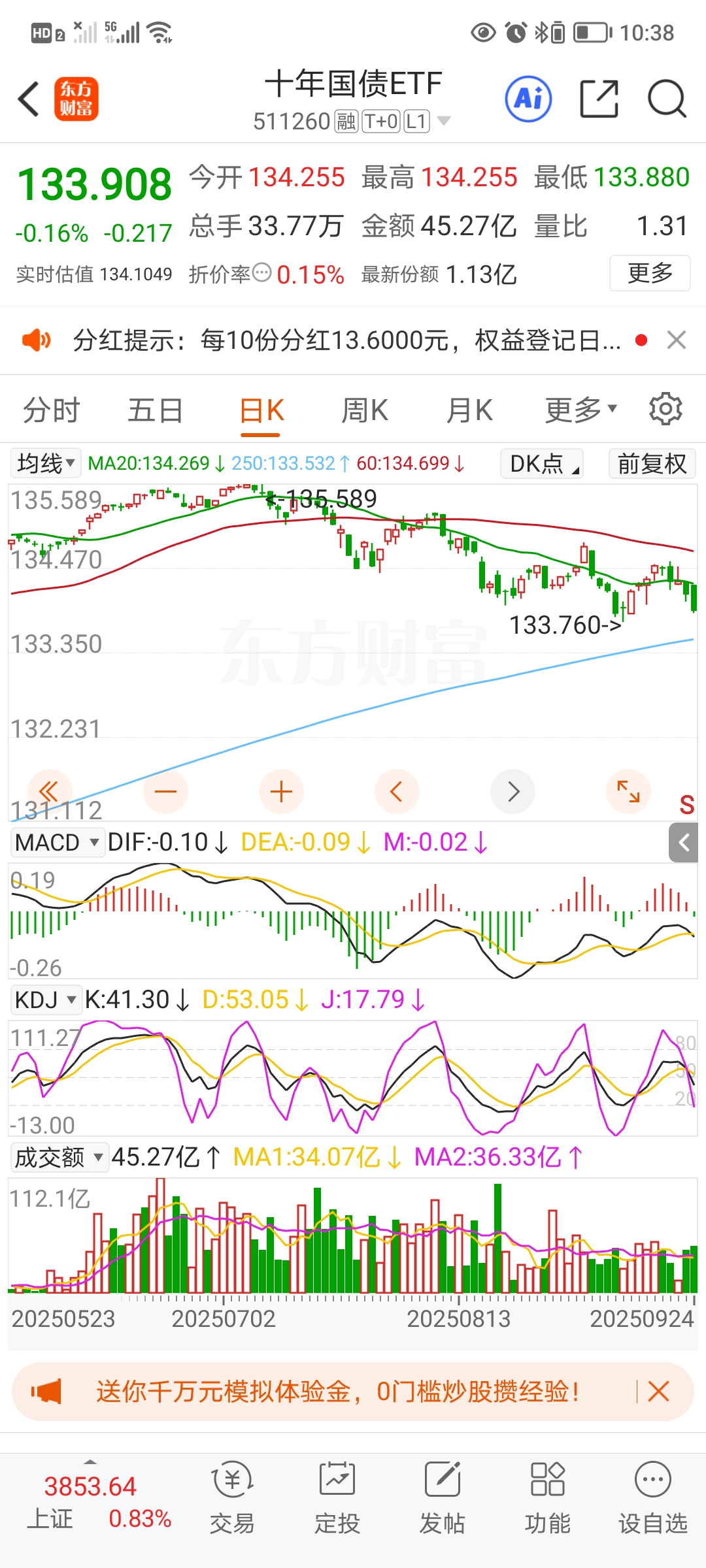The height and width of the screenshot is (1568, 706).
Task: Open the AI assistant icon
Action: (528, 99)
